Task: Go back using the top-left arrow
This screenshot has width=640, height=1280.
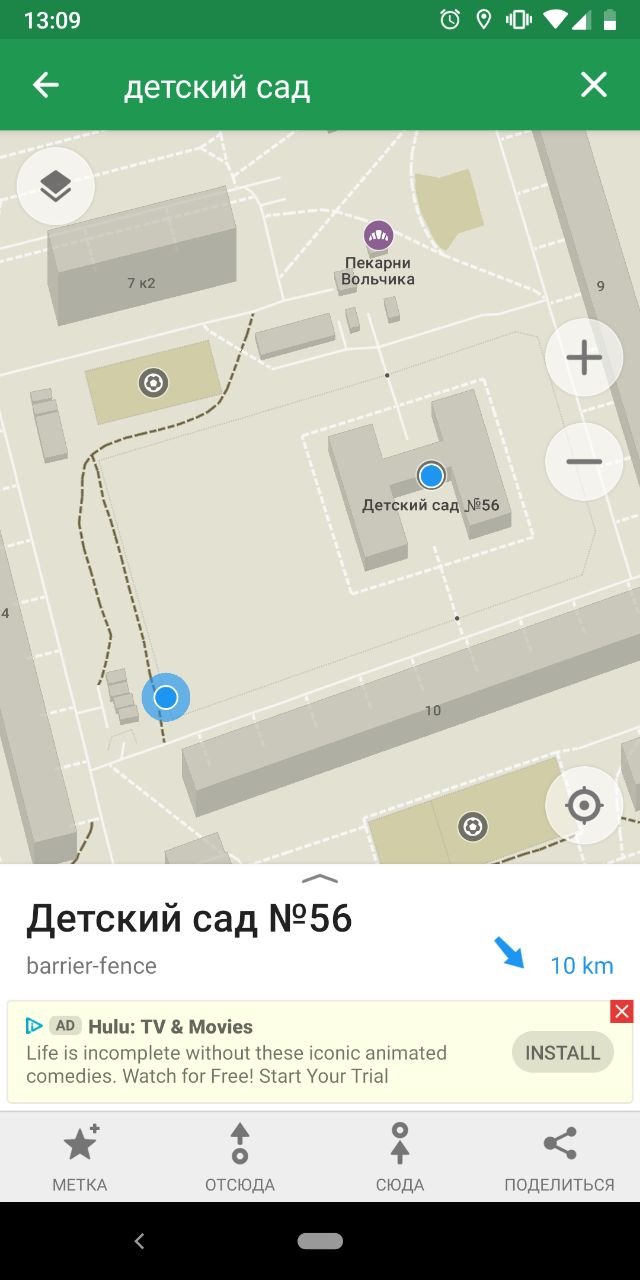Action: 46,86
